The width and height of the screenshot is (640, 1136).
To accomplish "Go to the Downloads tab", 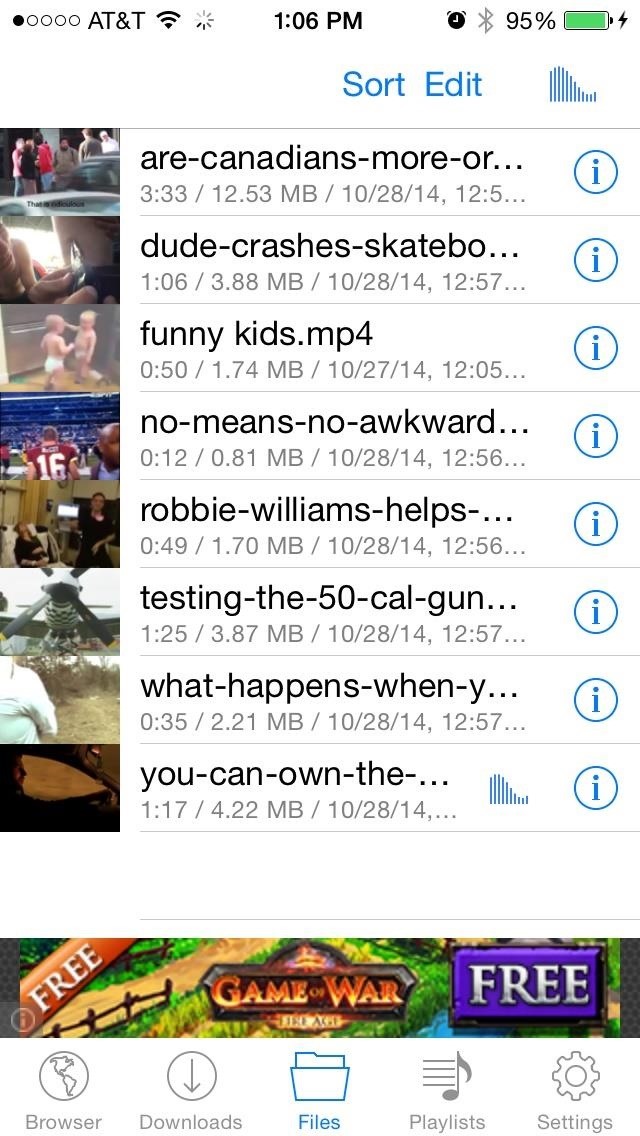I will (190, 1090).
